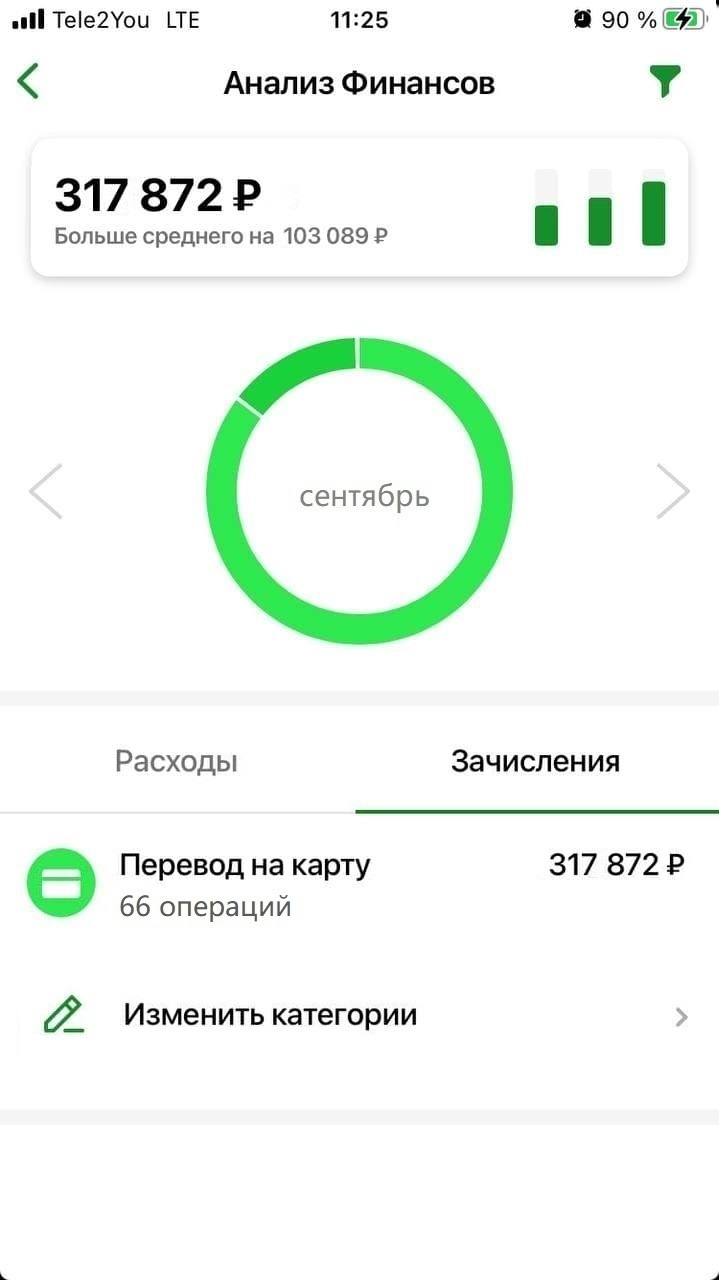The width and height of the screenshot is (719, 1280).
Task: Show the previous month with left arrow
Action: [x=46, y=491]
